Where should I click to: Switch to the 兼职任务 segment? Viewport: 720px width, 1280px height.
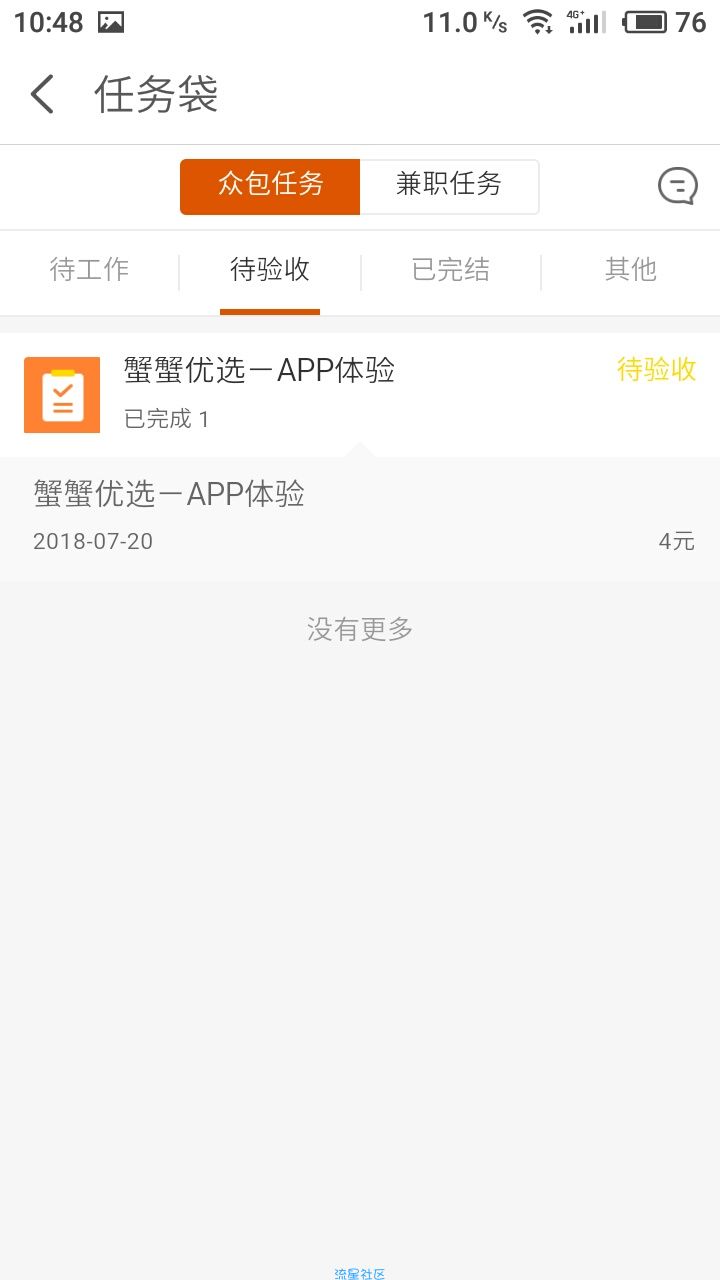tap(449, 186)
